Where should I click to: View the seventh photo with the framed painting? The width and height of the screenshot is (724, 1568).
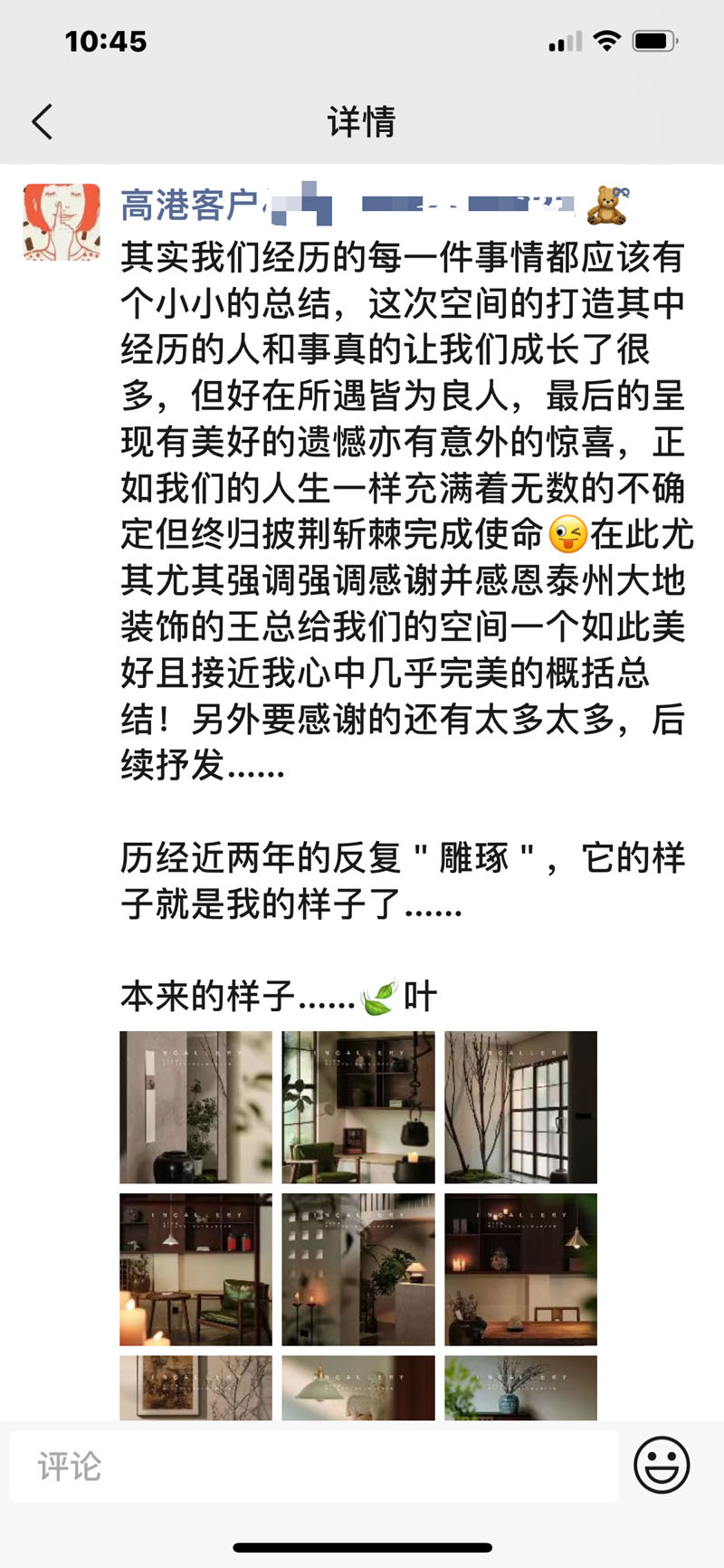[x=195, y=1387]
